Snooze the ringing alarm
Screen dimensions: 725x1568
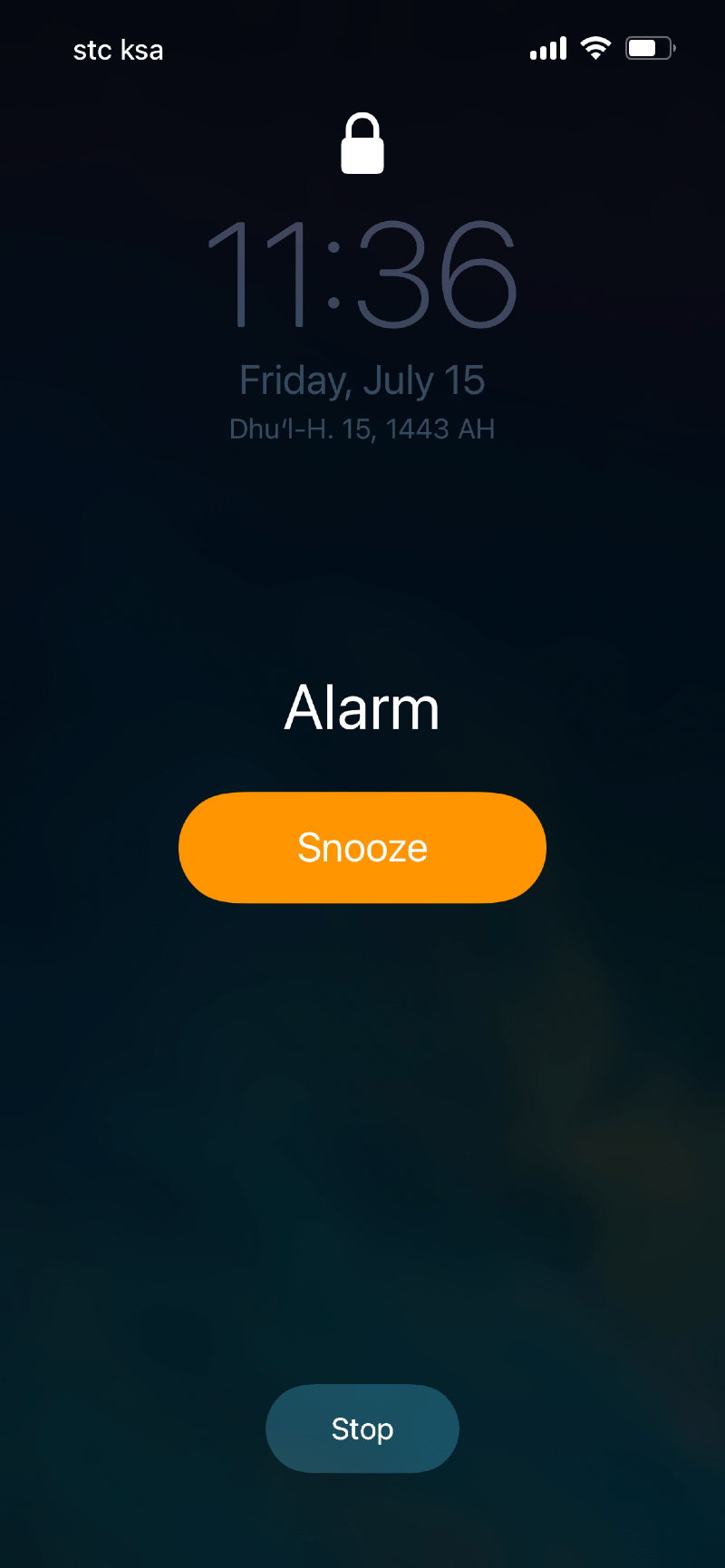362,848
